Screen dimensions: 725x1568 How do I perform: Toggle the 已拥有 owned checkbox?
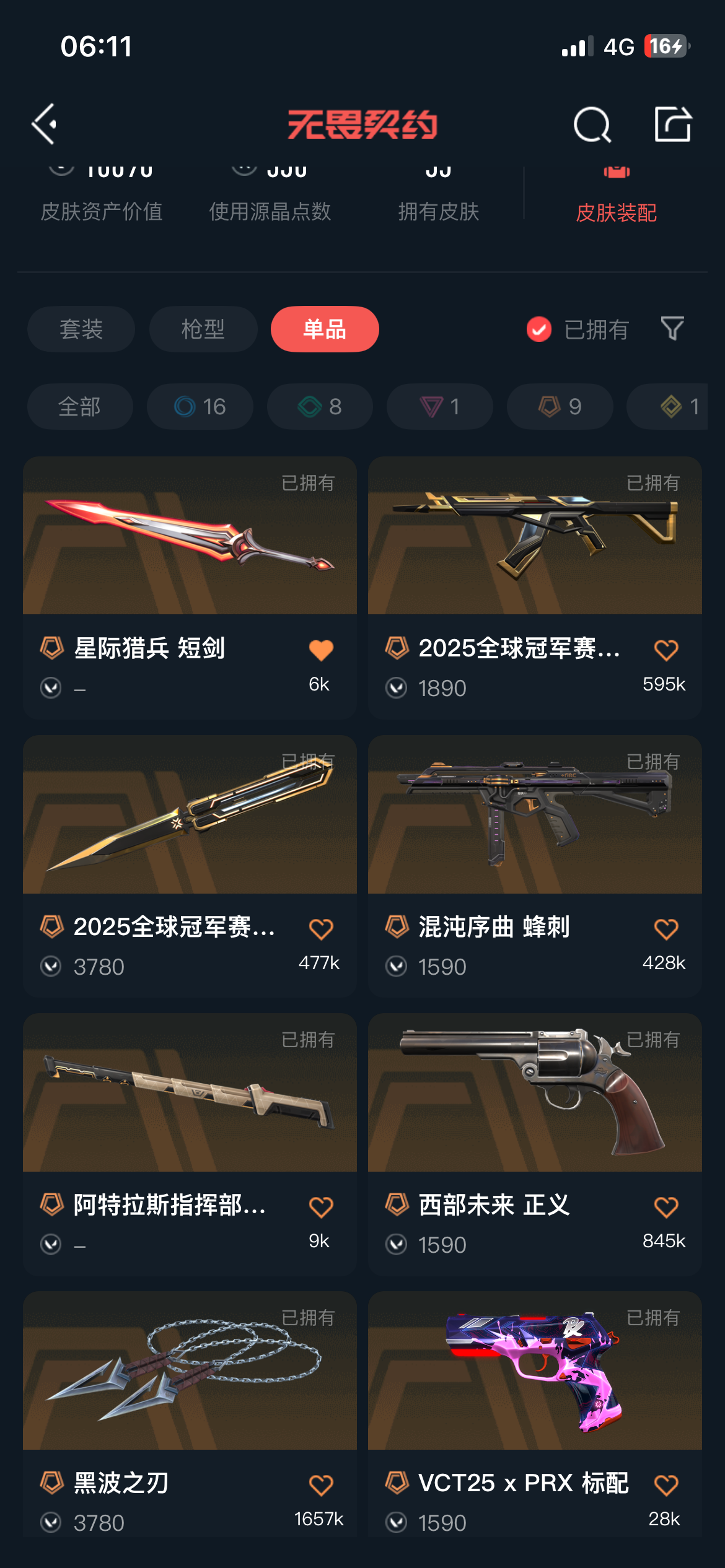coord(539,329)
